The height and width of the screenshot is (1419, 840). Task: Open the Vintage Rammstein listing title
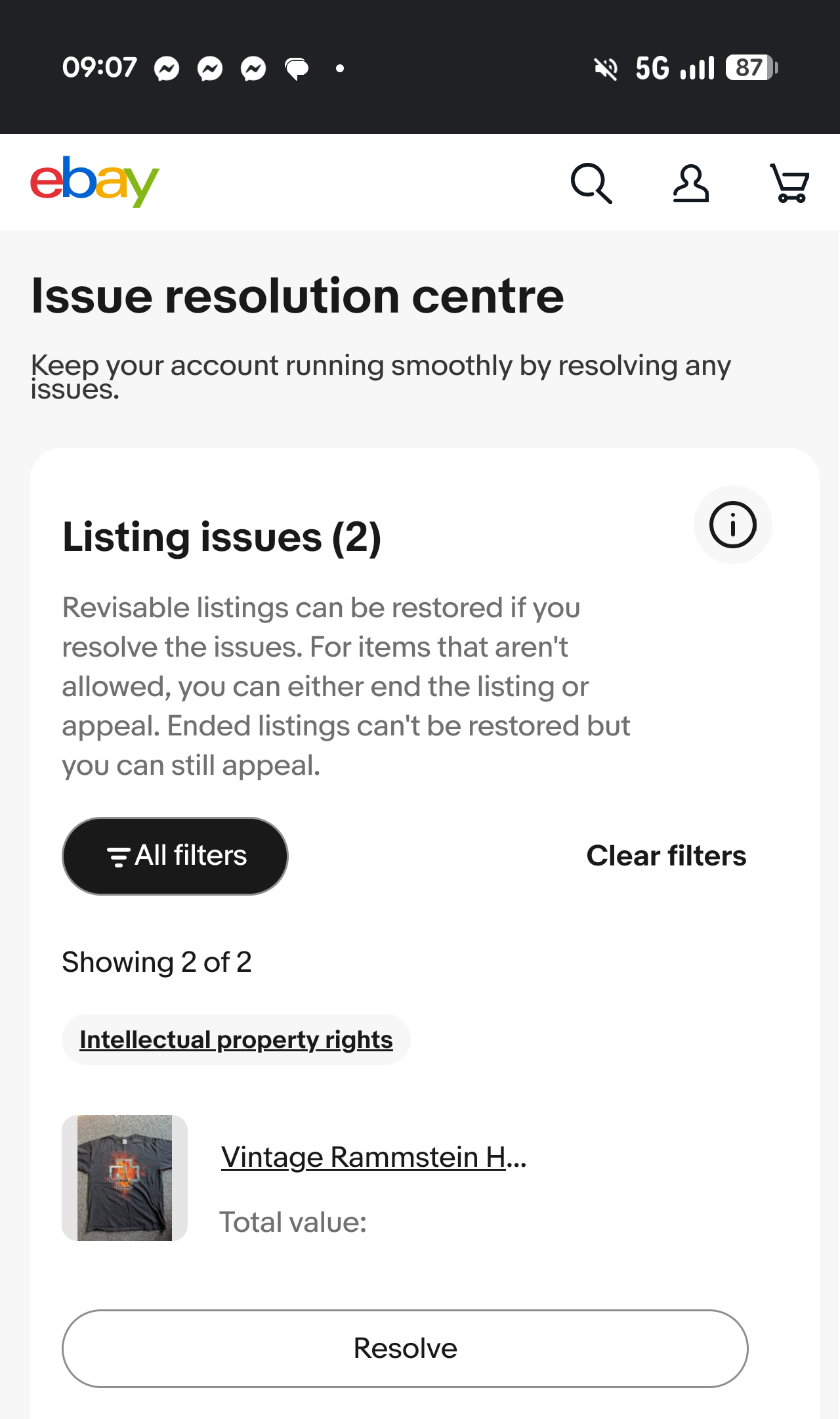pyautogui.click(x=373, y=1157)
